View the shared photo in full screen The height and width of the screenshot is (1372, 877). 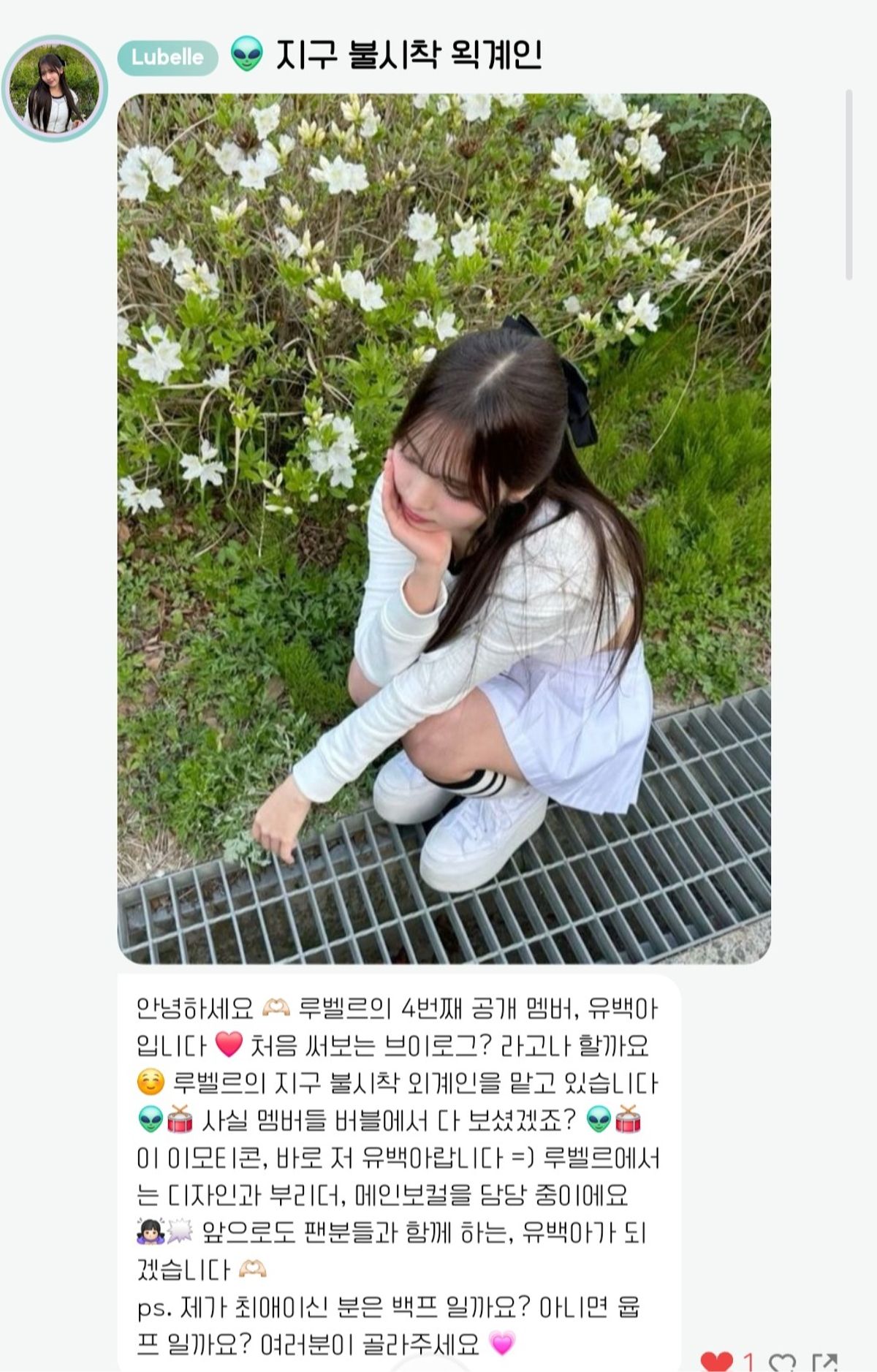pyautogui.click(x=444, y=528)
